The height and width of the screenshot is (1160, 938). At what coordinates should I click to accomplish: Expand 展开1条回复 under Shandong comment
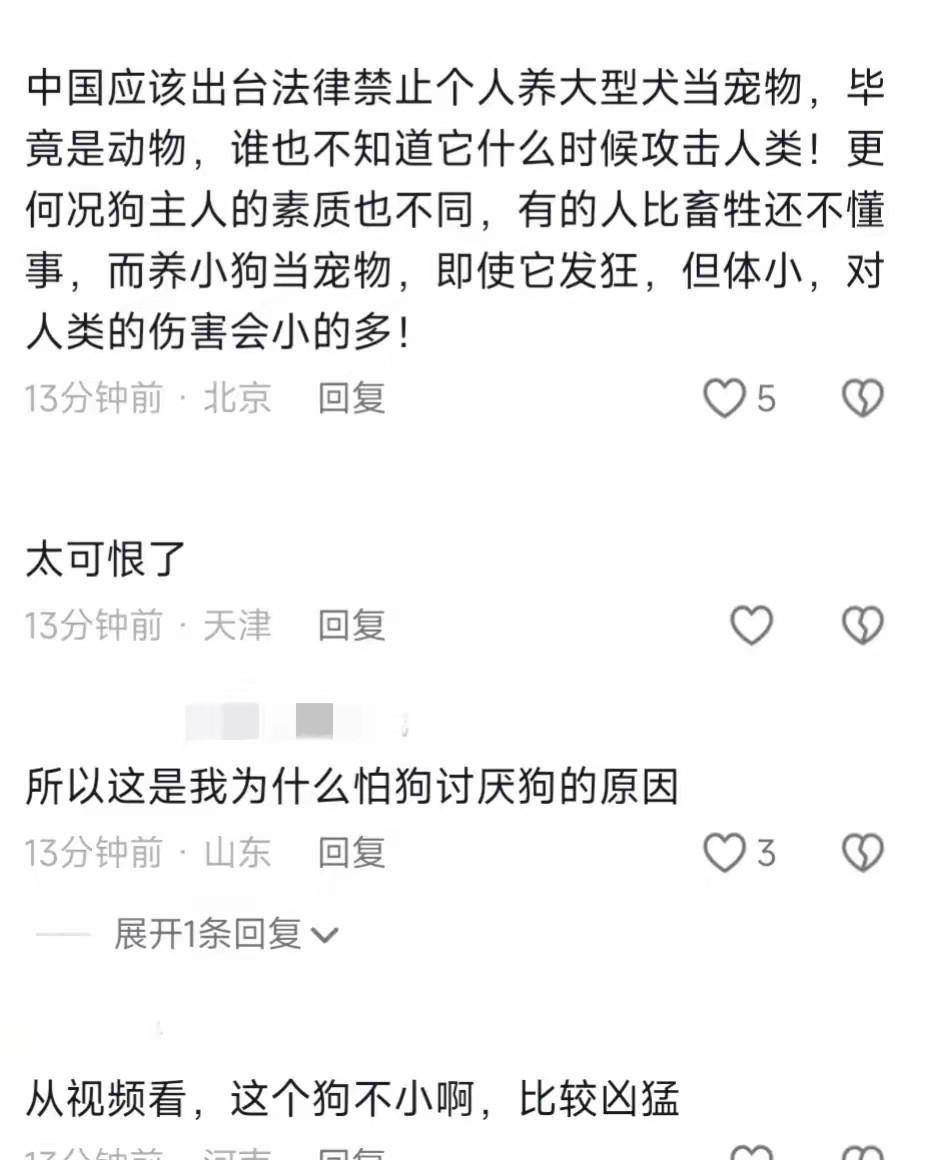coord(225,935)
